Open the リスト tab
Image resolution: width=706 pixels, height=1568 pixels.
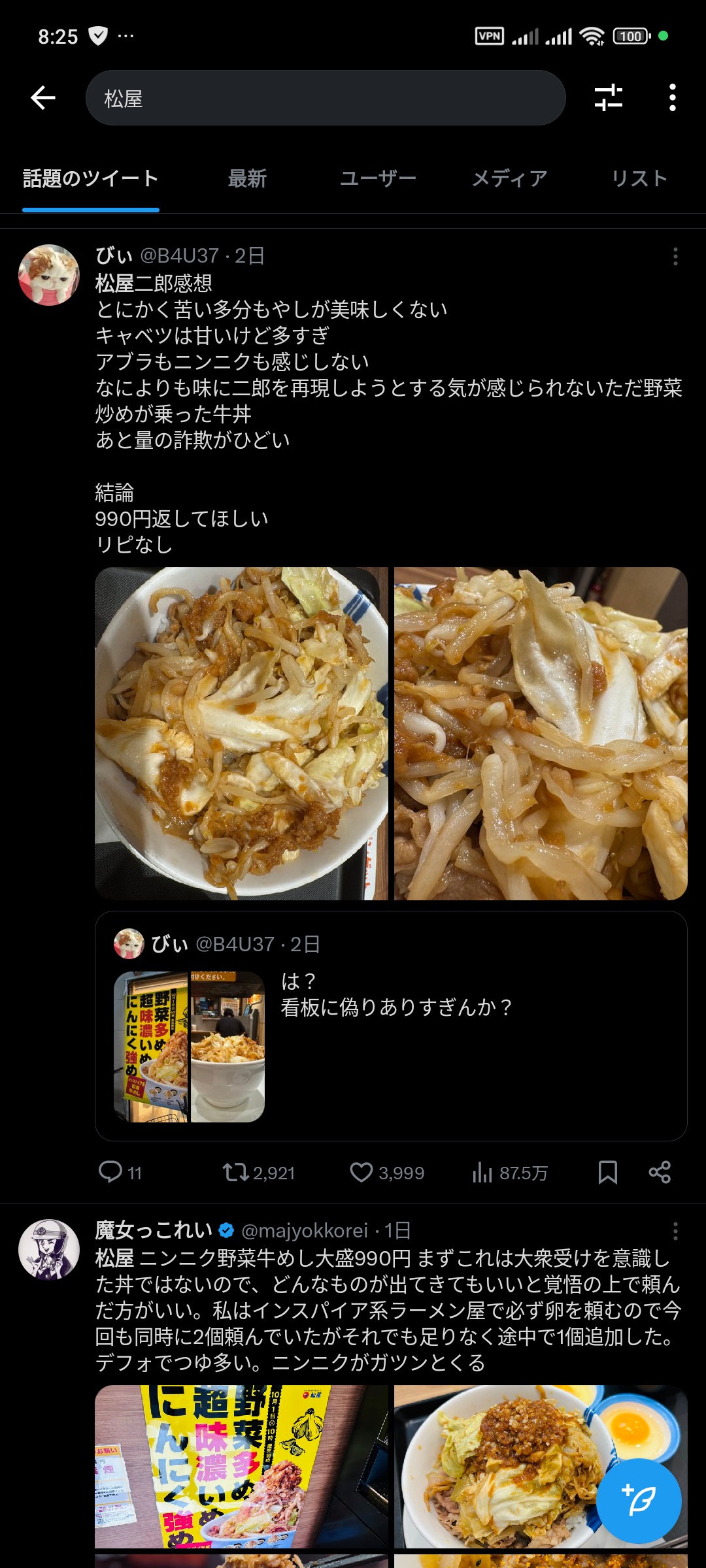(x=639, y=178)
